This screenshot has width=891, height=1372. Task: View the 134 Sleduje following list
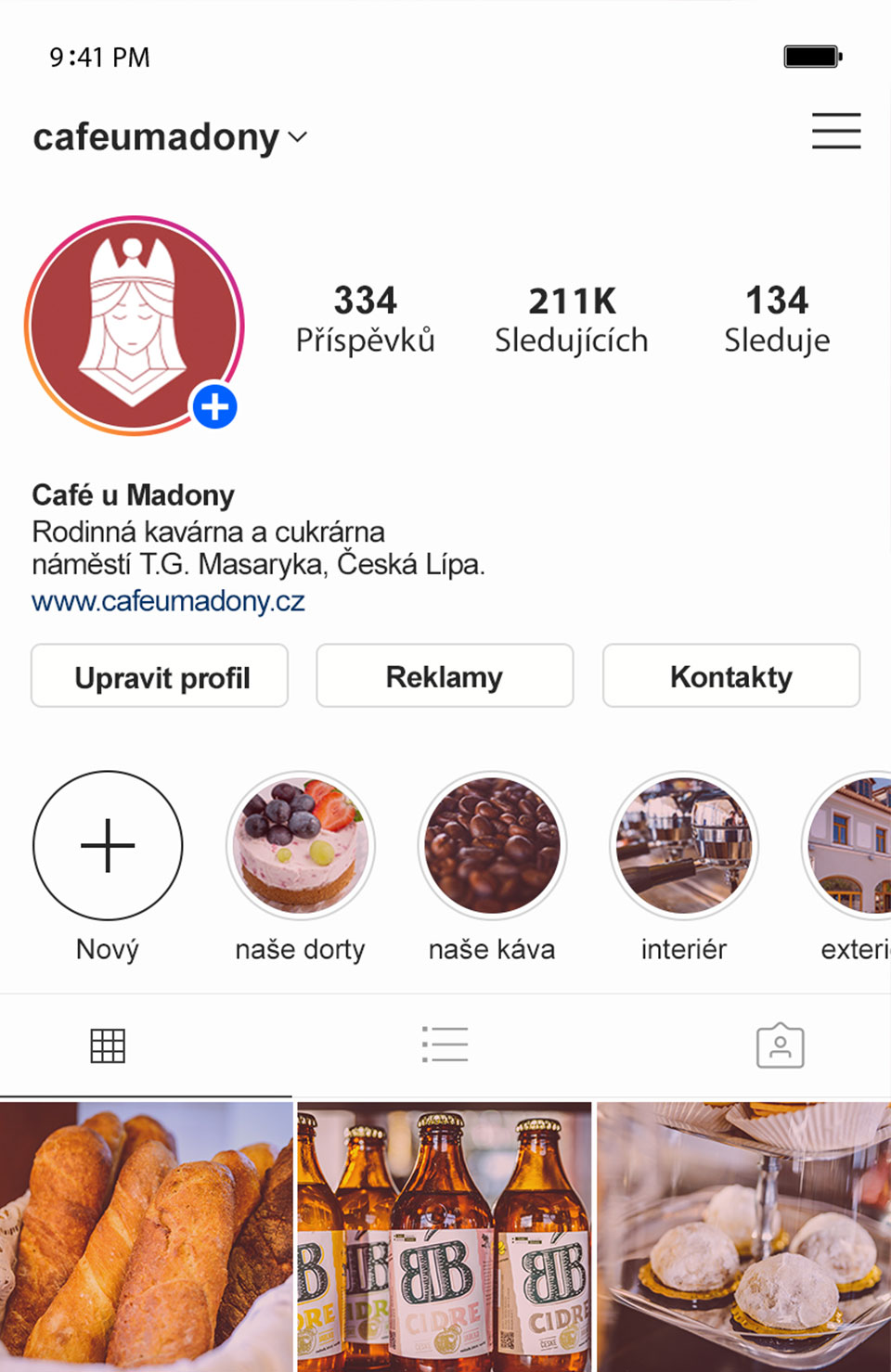point(777,320)
